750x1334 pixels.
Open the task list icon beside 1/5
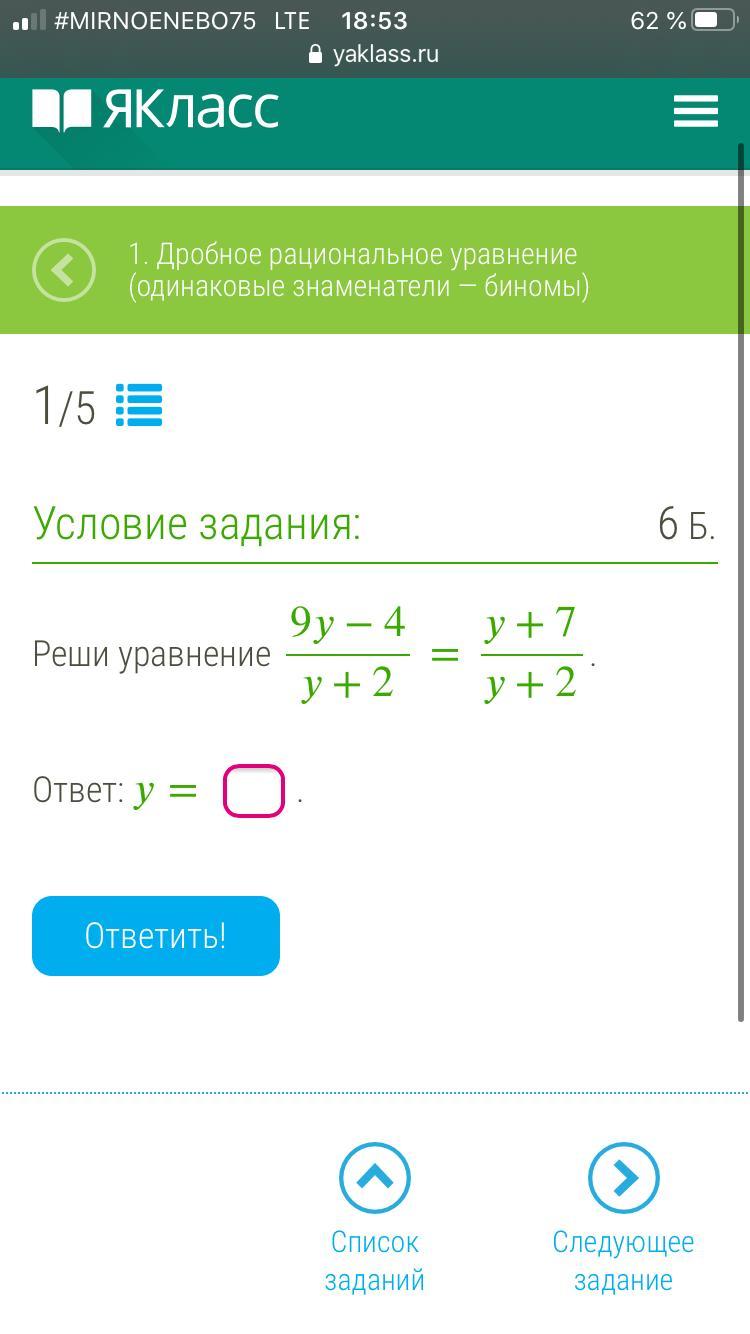139,406
